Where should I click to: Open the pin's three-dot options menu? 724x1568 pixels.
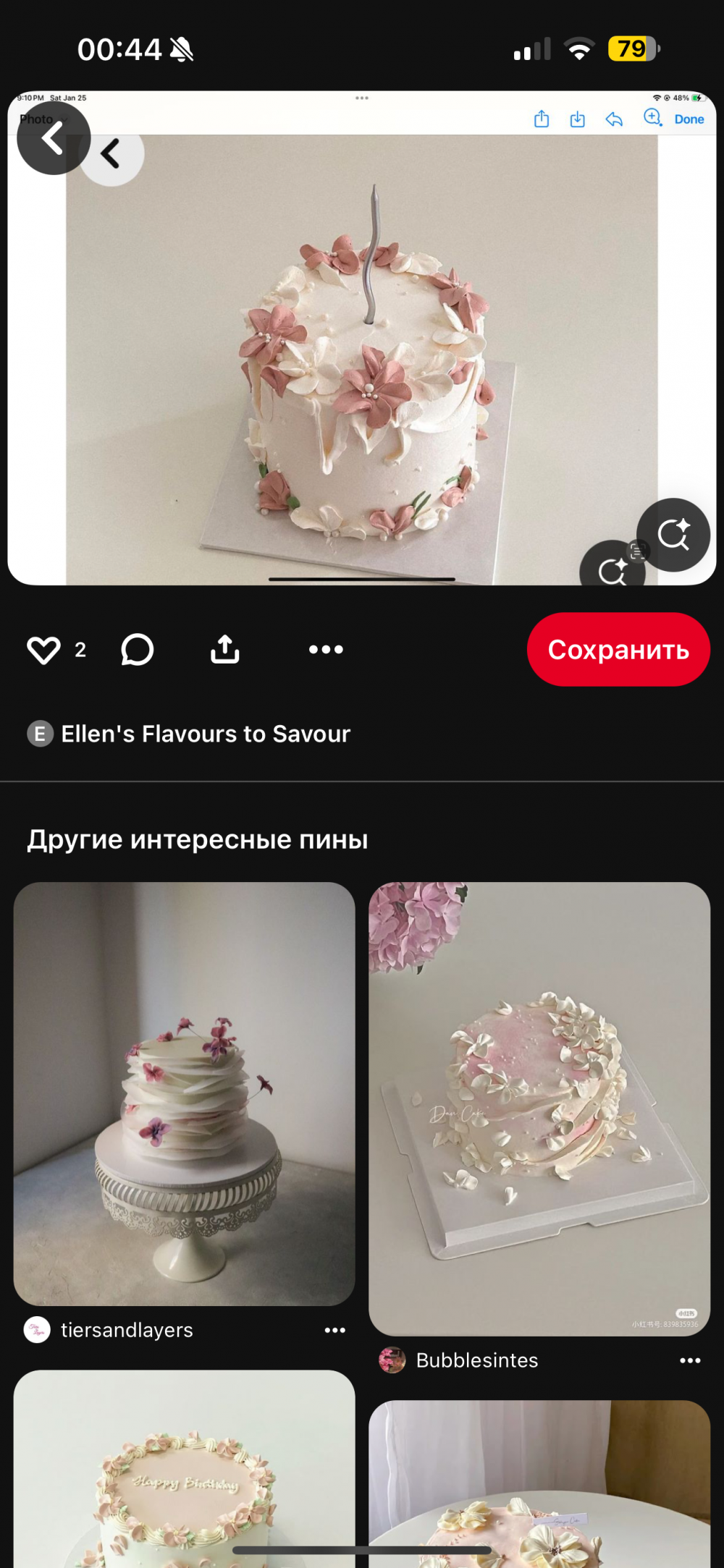click(326, 650)
